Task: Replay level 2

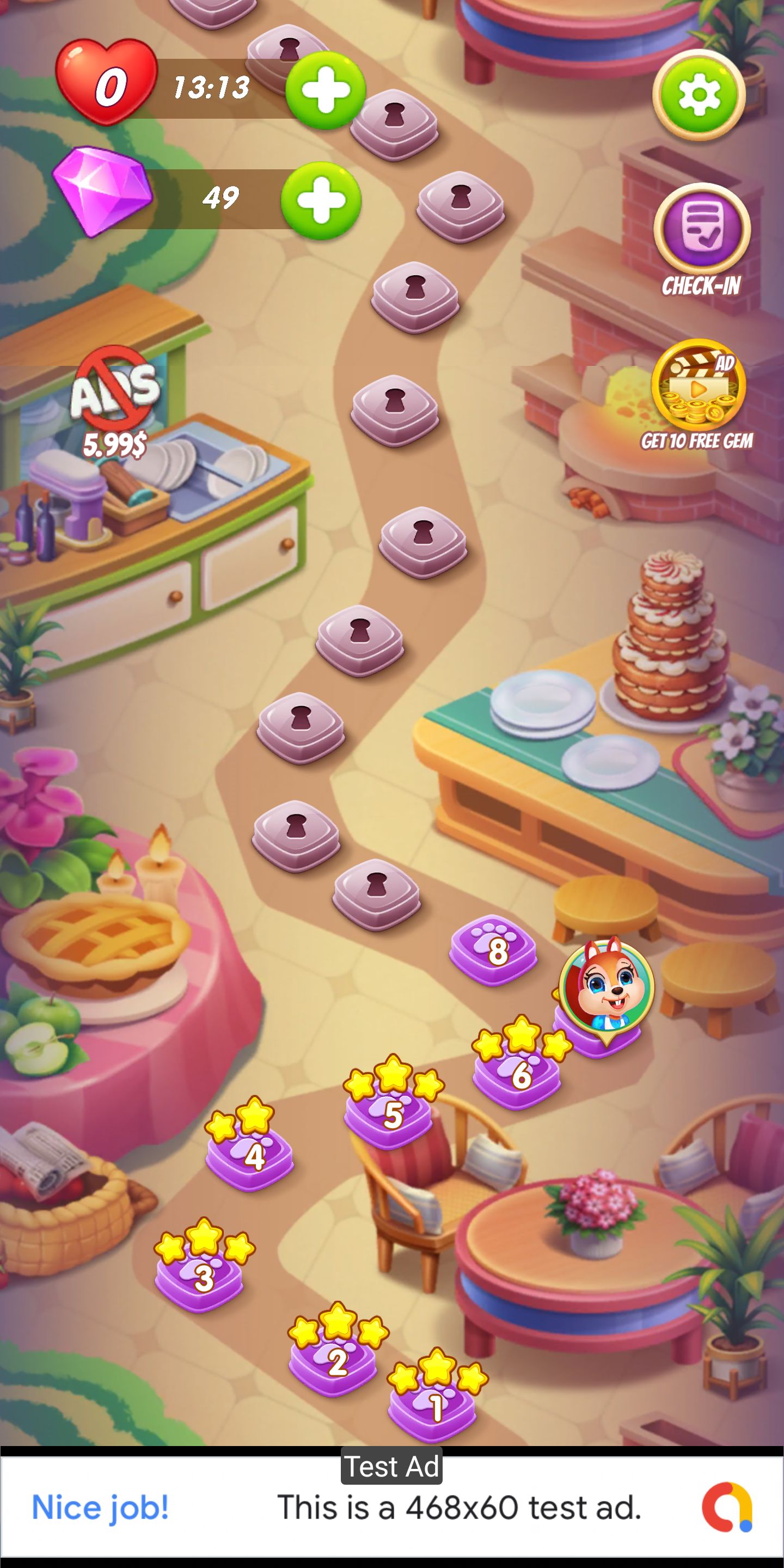Action: (334, 1361)
